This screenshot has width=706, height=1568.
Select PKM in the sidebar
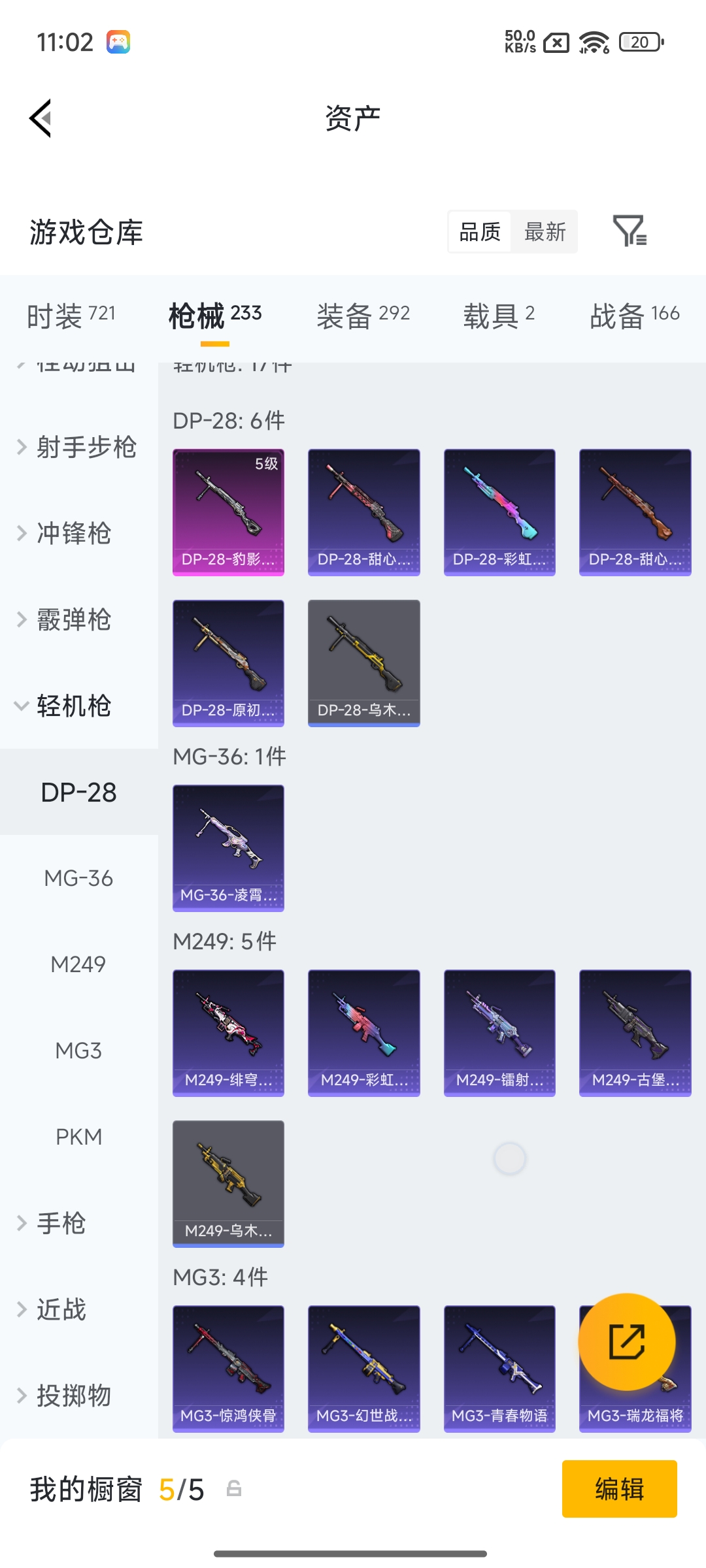coord(78,1137)
